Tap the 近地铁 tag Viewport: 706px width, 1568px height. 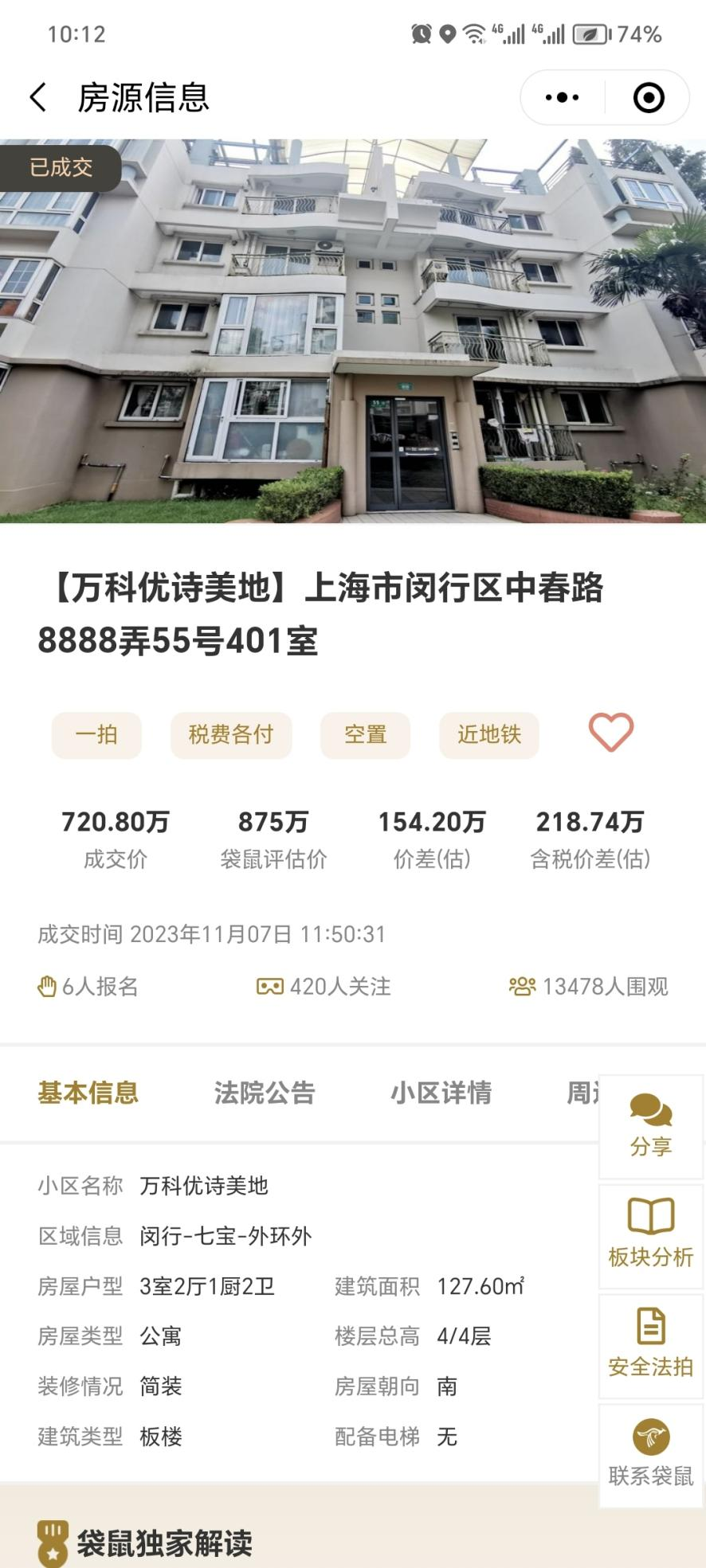click(x=488, y=735)
